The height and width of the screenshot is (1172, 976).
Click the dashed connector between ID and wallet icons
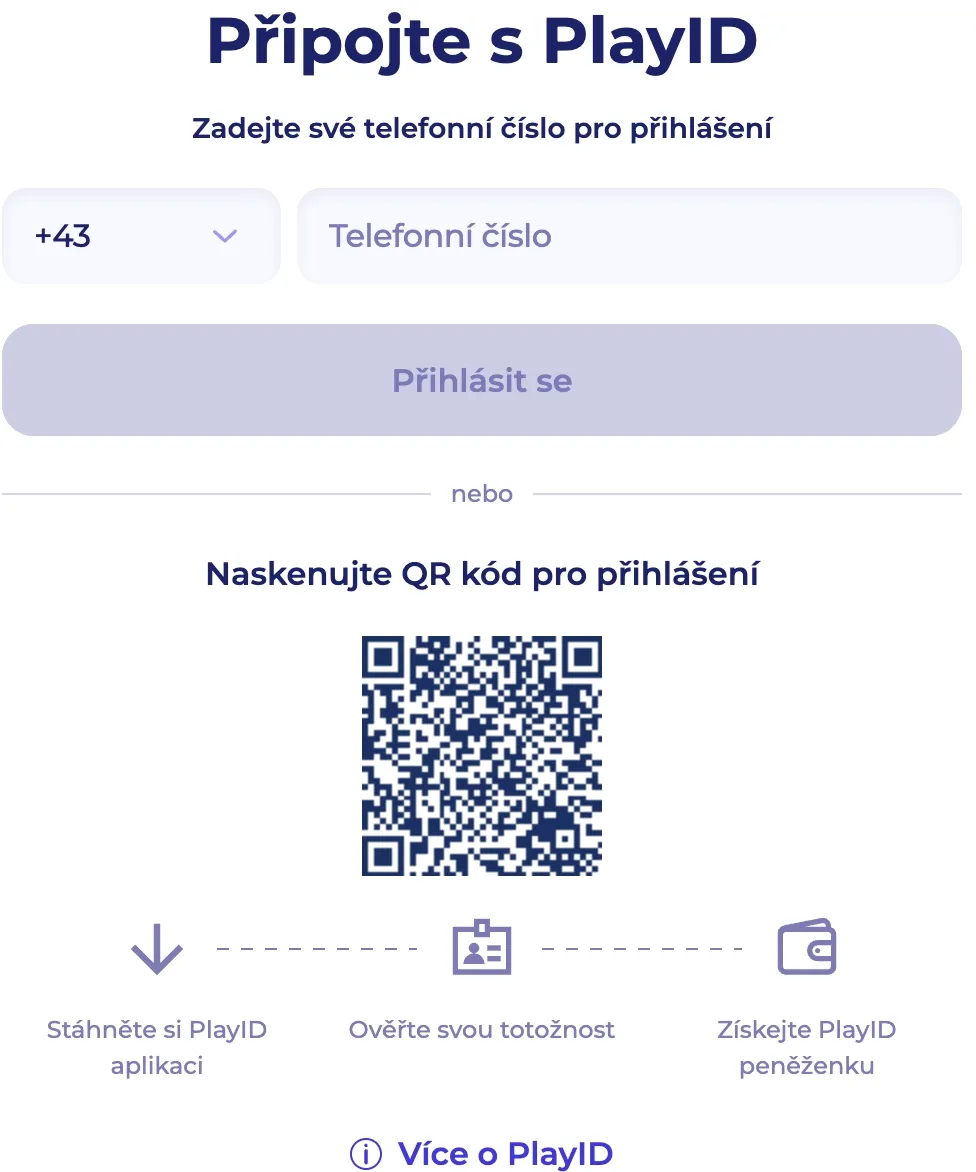pyautogui.click(x=645, y=946)
